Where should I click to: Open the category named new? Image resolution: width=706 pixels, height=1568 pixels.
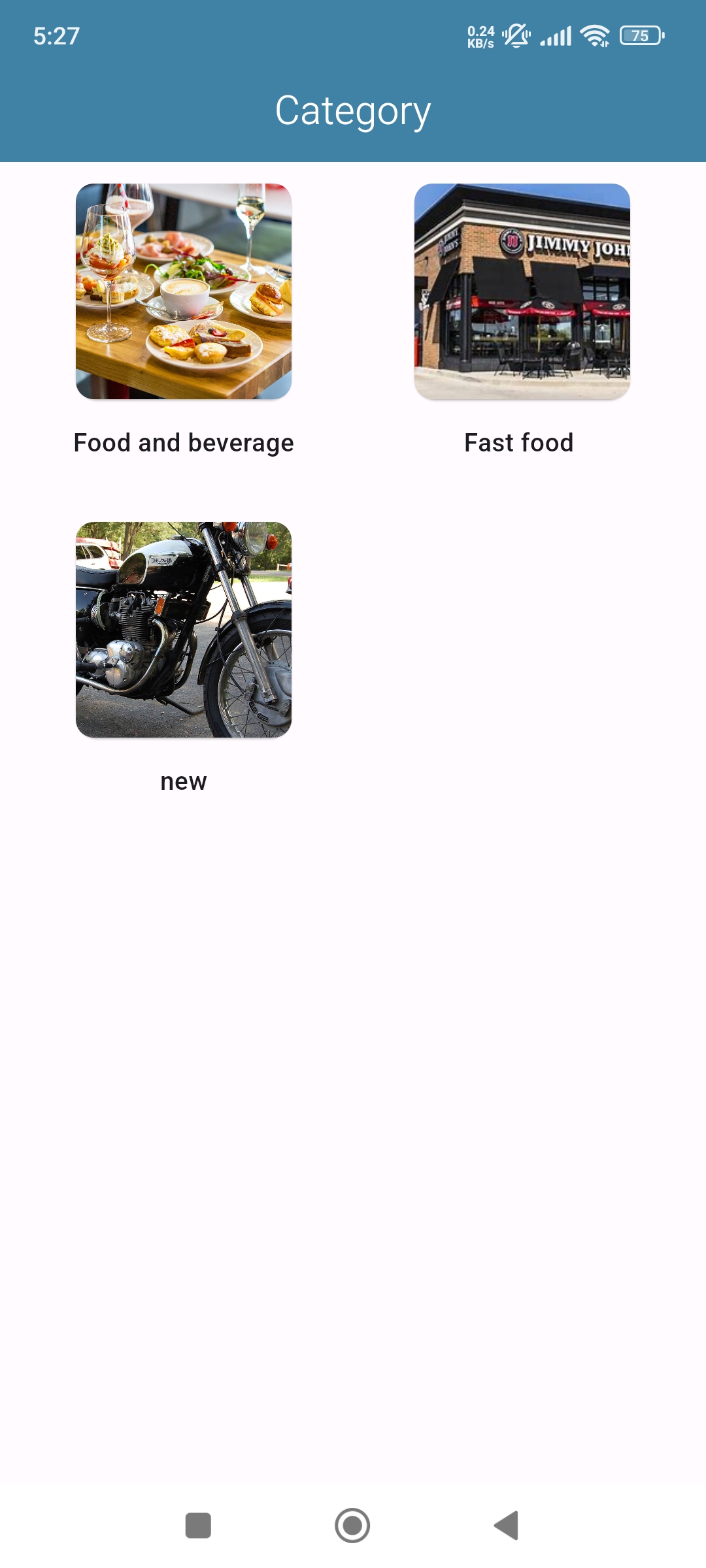point(184,630)
